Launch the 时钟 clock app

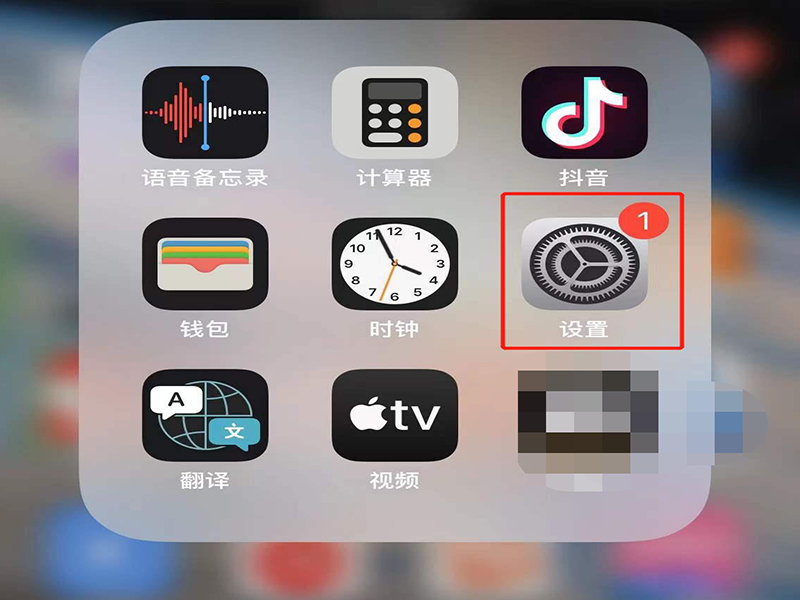point(394,264)
